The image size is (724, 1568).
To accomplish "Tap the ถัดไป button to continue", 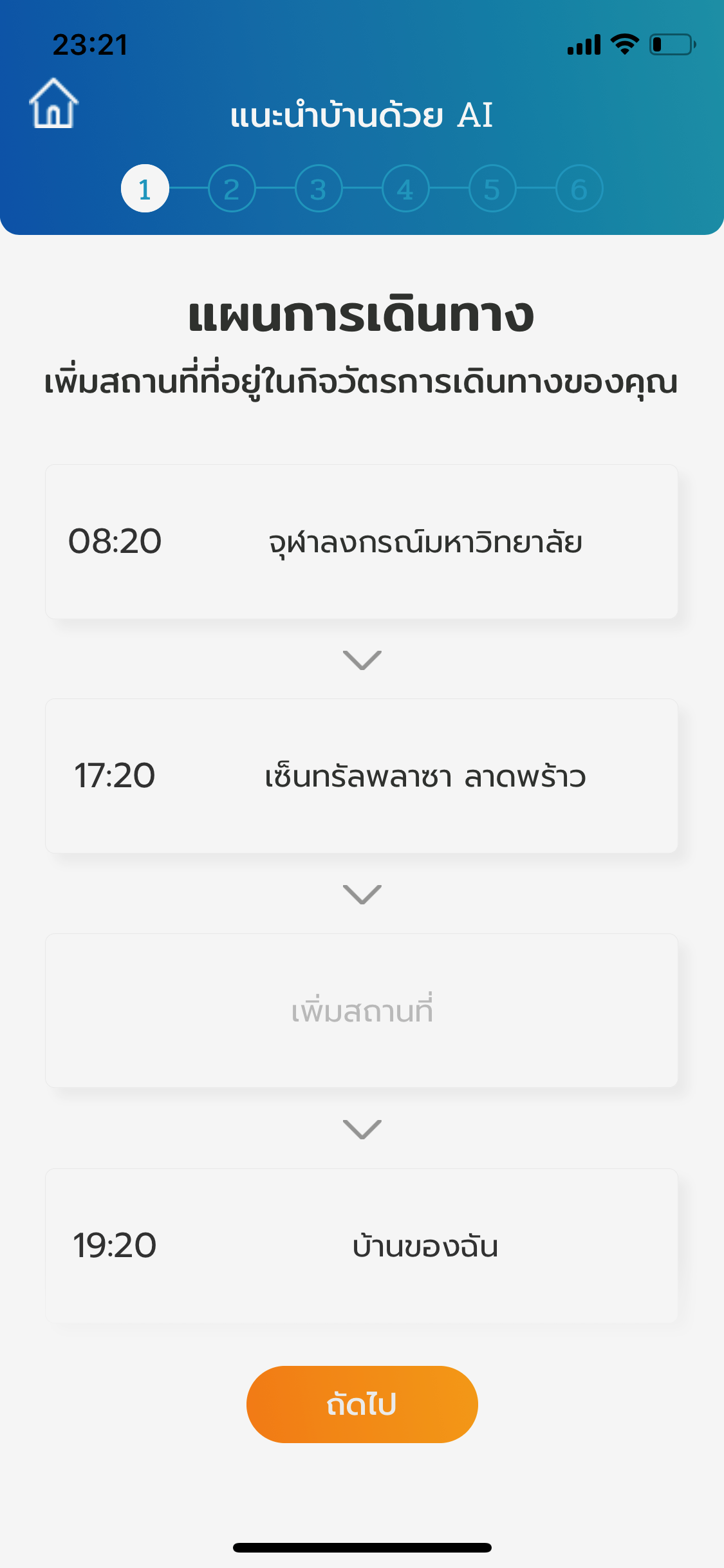I will pyautogui.click(x=362, y=1405).
